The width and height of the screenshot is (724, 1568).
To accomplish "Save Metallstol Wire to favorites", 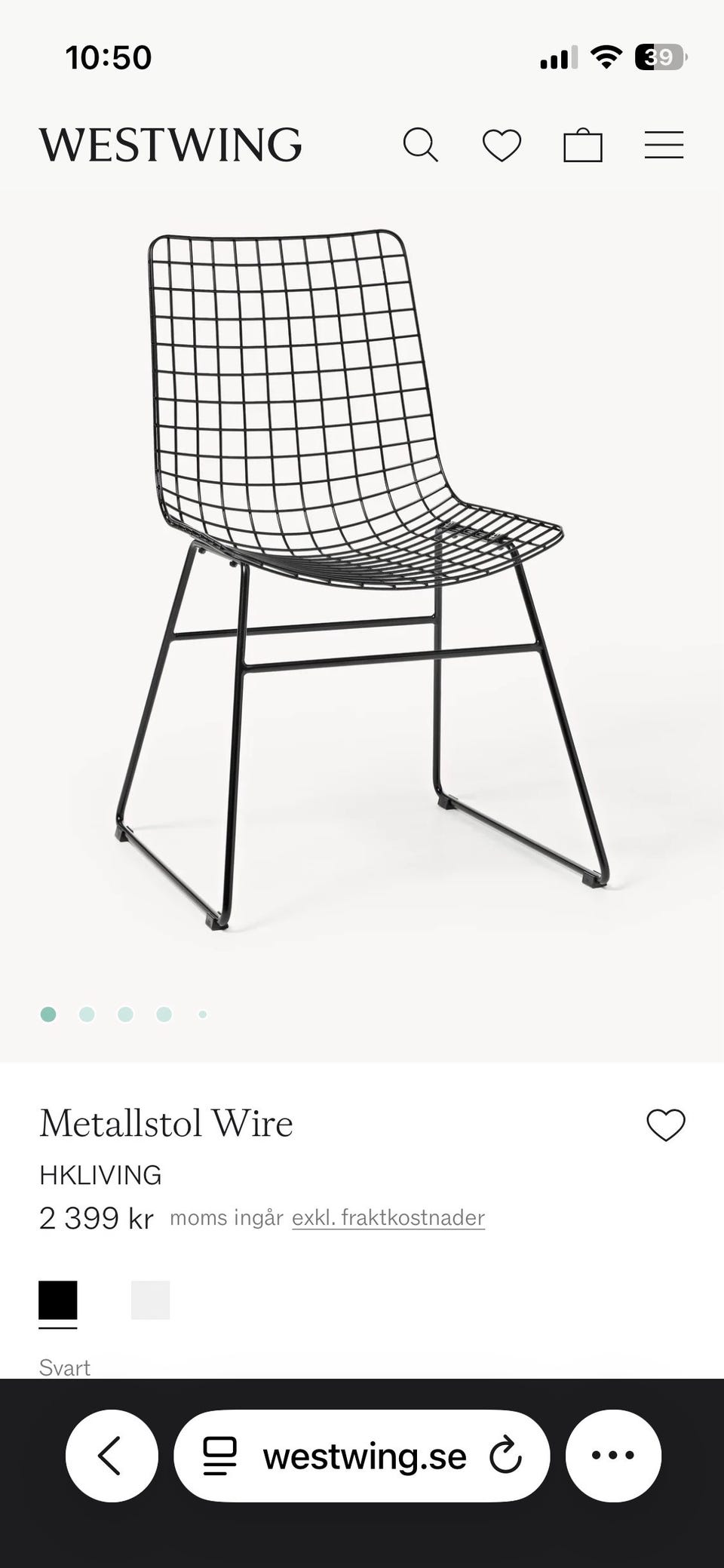I will tap(666, 1125).
